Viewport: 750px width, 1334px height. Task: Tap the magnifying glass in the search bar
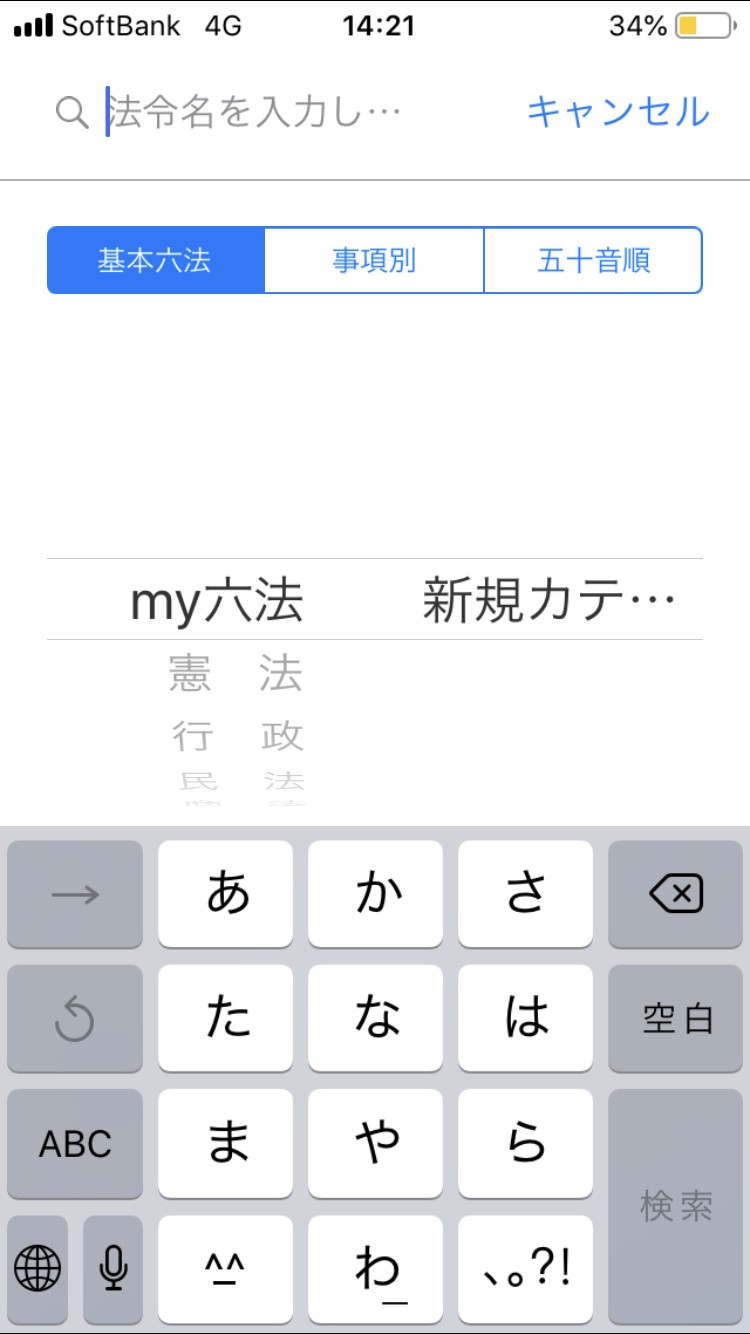tap(68, 110)
